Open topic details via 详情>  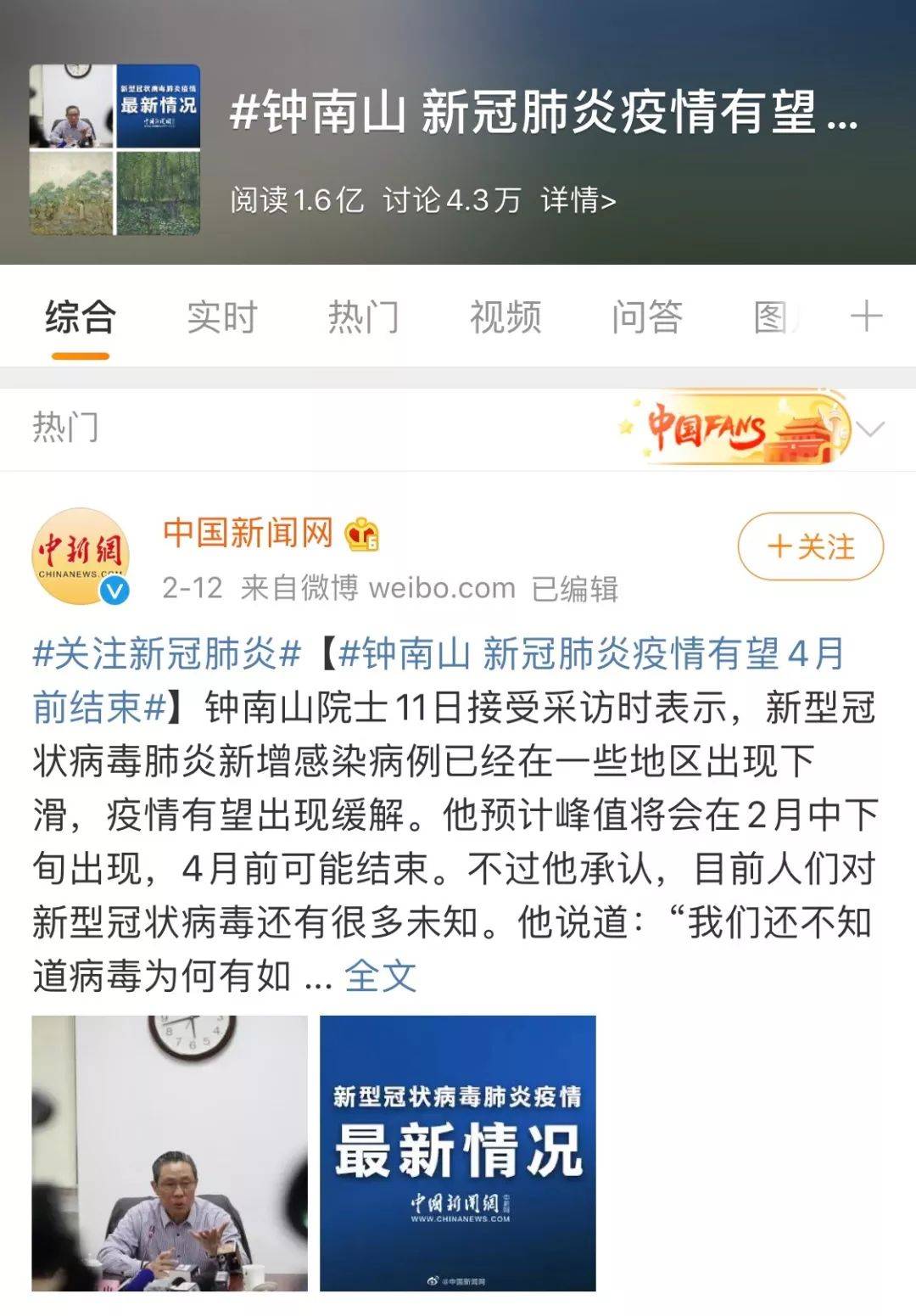pyautogui.click(x=578, y=200)
